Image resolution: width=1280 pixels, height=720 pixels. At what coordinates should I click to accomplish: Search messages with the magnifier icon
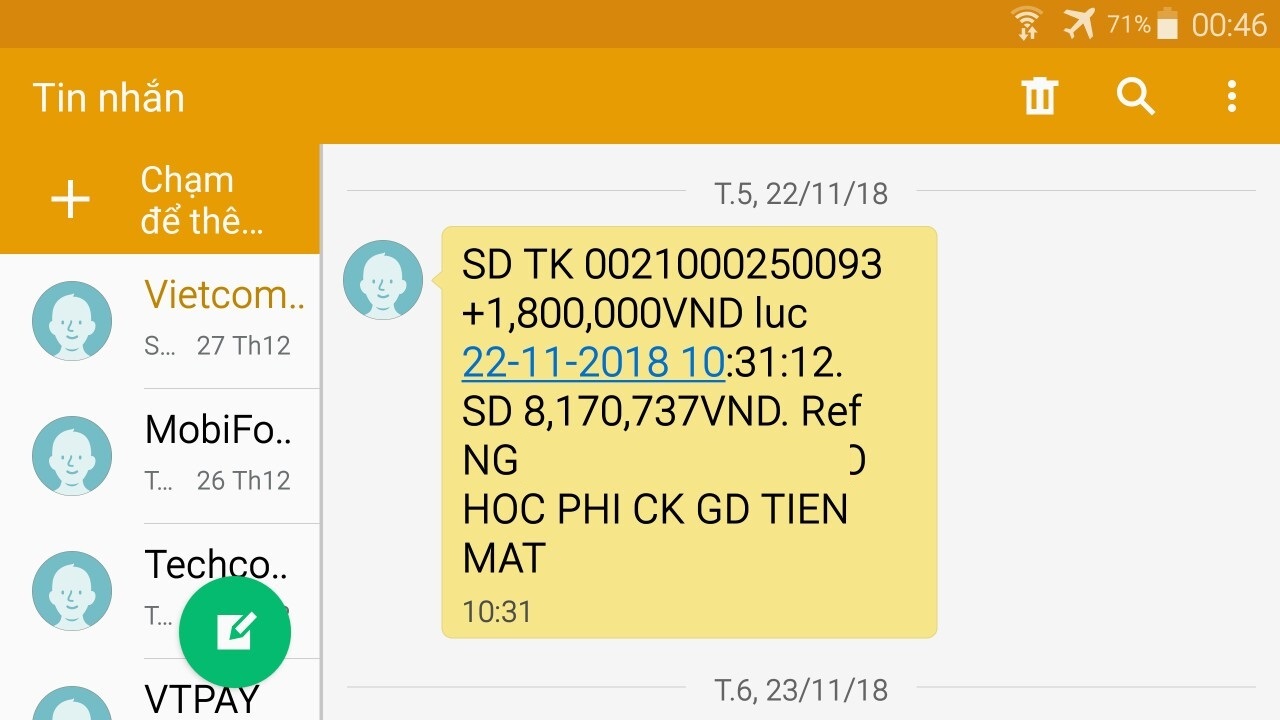tap(1135, 96)
